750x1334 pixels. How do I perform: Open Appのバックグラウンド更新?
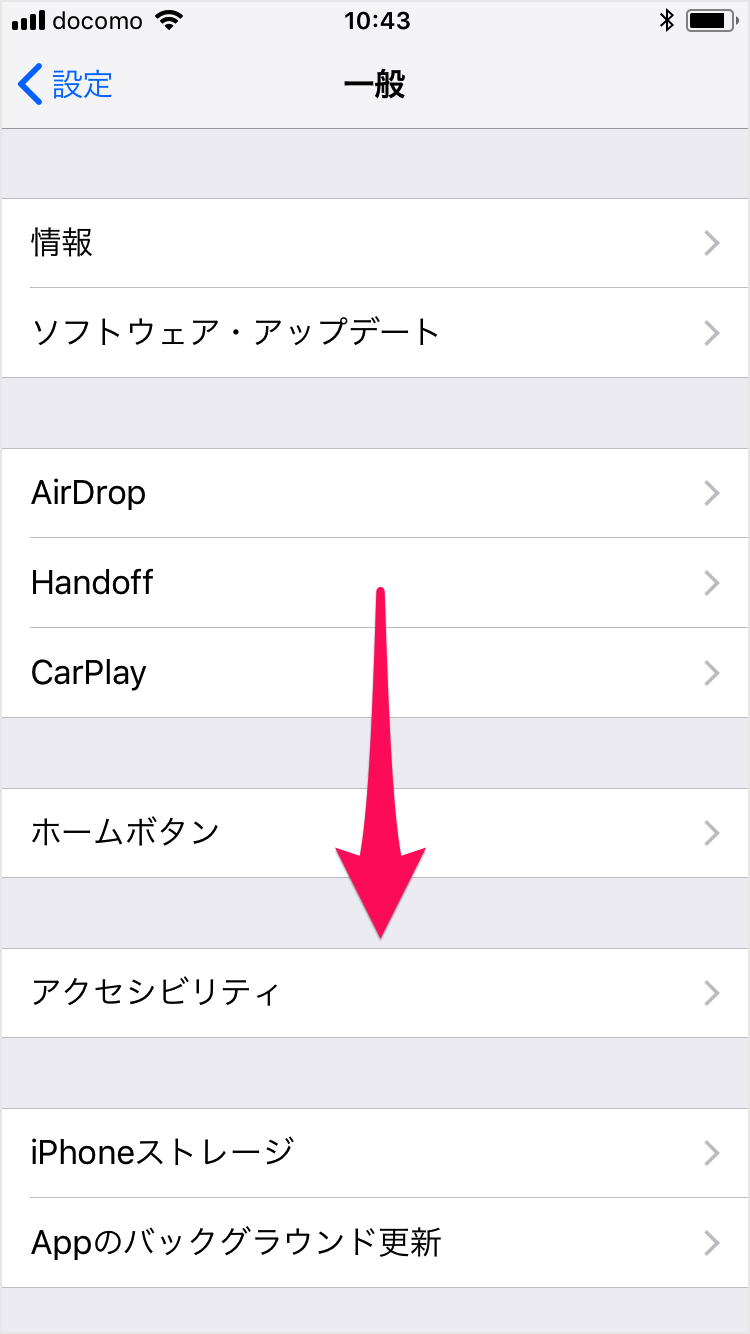click(375, 1243)
